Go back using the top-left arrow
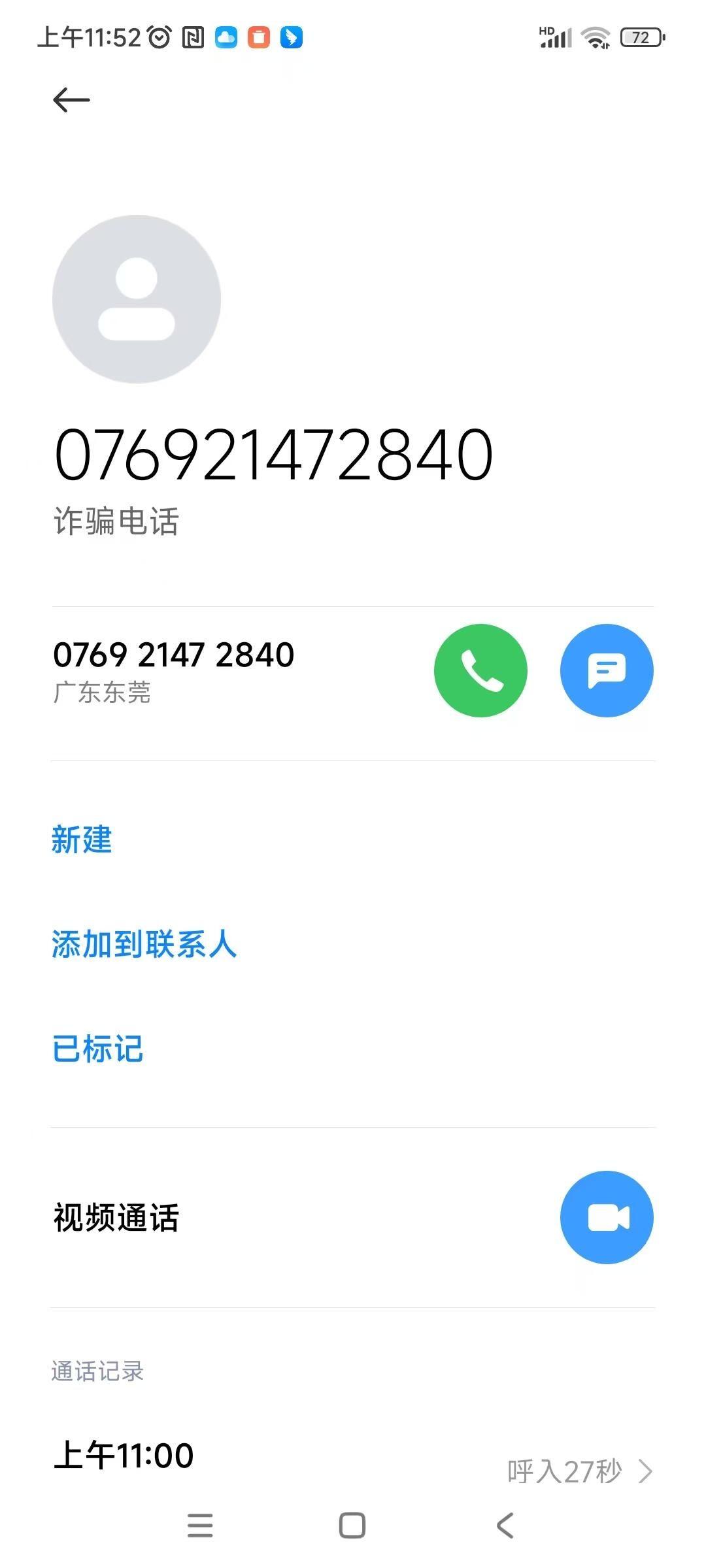The width and height of the screenshot is (706, 1568). click(x=71, y=100)
